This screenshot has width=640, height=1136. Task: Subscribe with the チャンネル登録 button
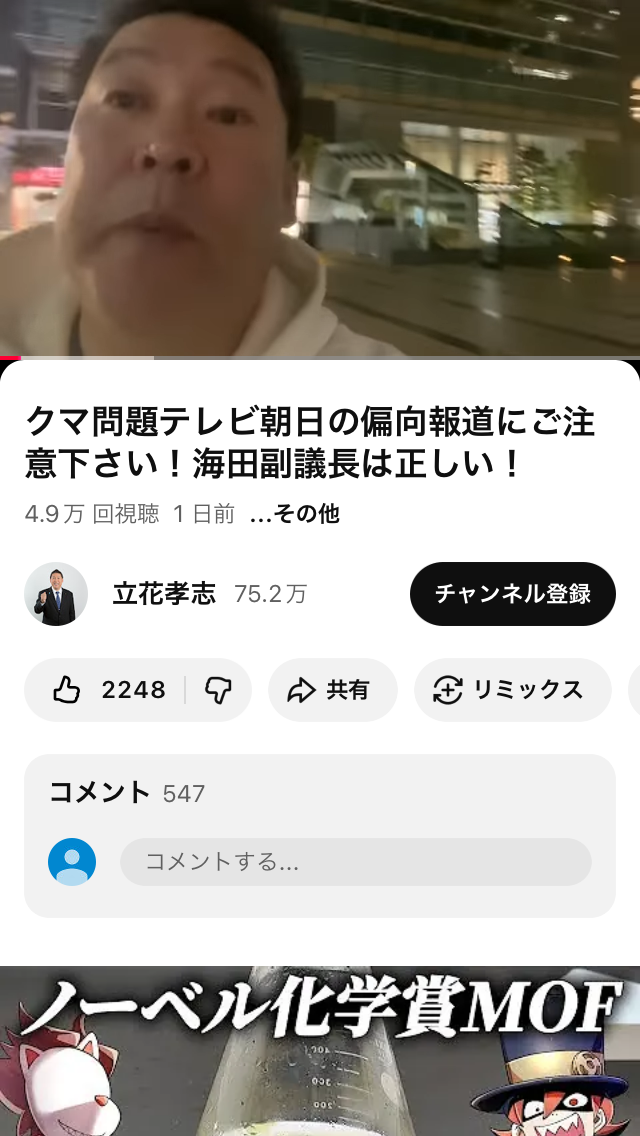click(x=512, y=594)
